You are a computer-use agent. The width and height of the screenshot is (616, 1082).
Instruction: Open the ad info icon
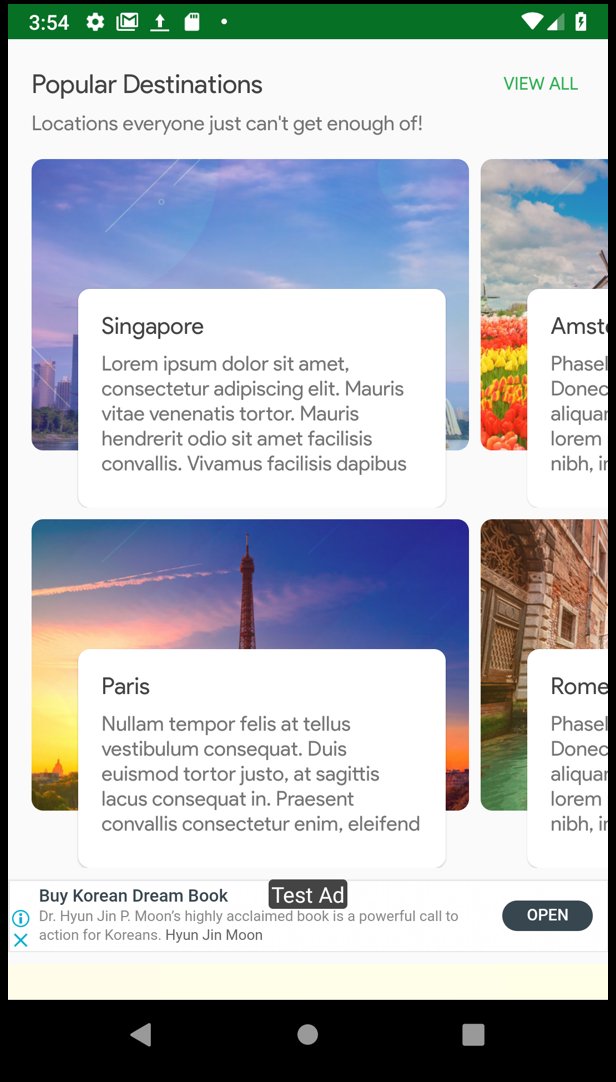tap(20, 918)
